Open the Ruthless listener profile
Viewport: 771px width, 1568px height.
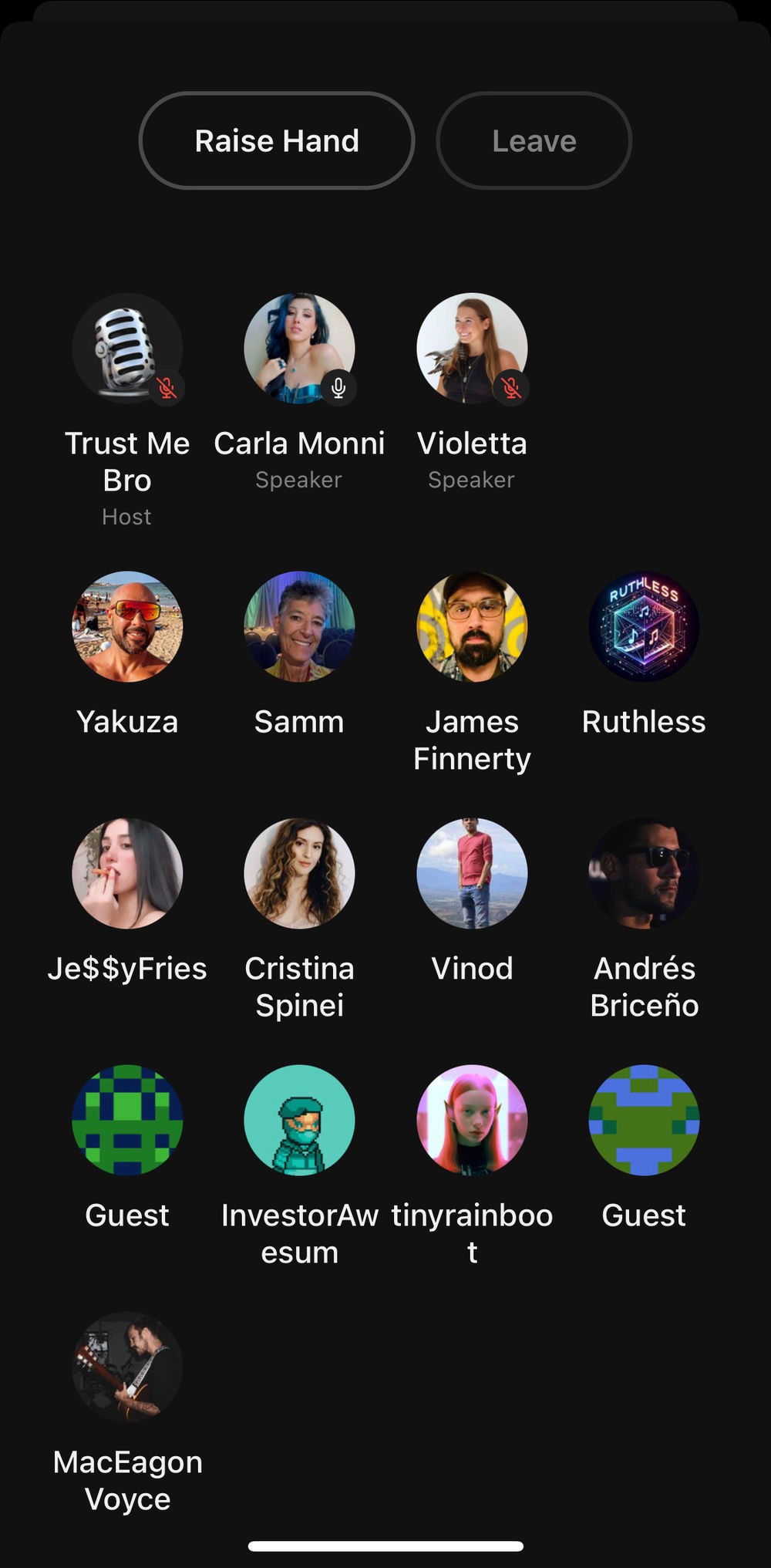click(x=644, y=626)
